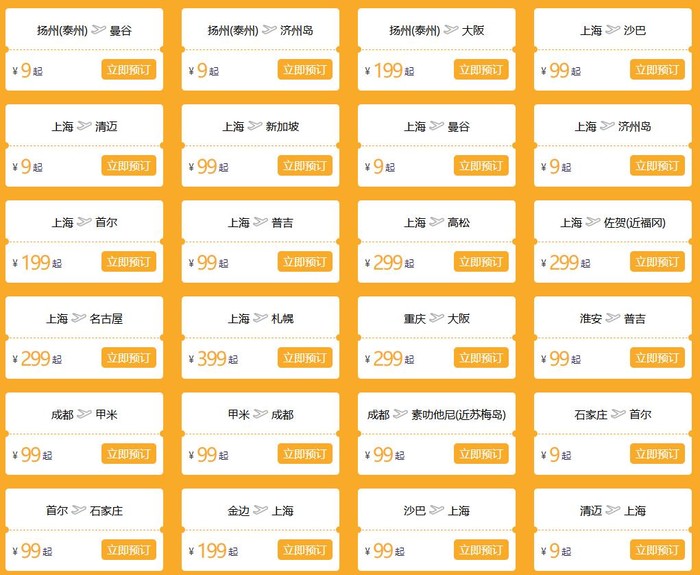700x575 pixels.
Task: Book the 清迈 to 上海 return flight
Action: pyautogui.click(x=657, y=550)
